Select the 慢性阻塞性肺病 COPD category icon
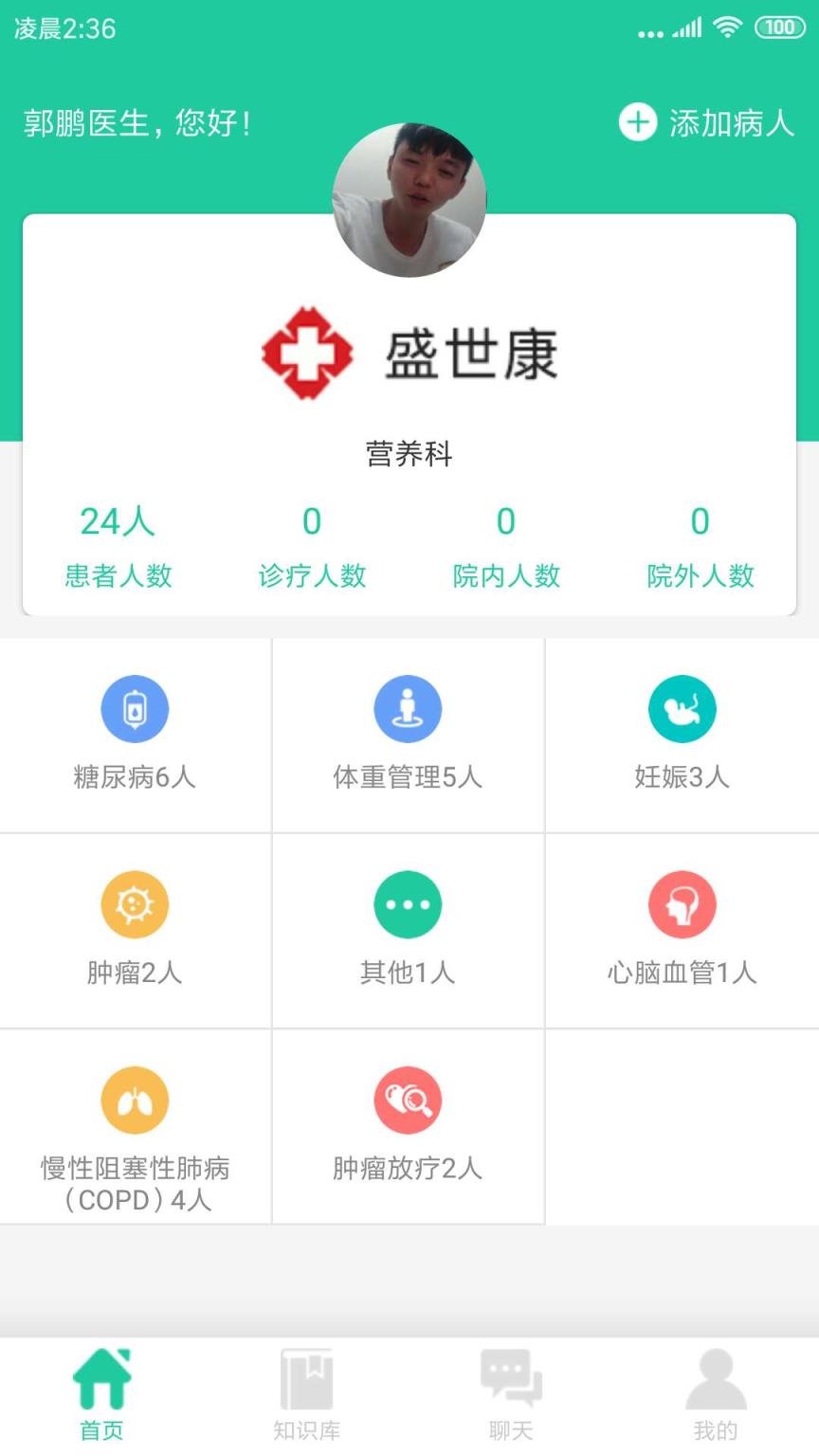Viewport: 819px width, 1456px height. [134, 1100]
